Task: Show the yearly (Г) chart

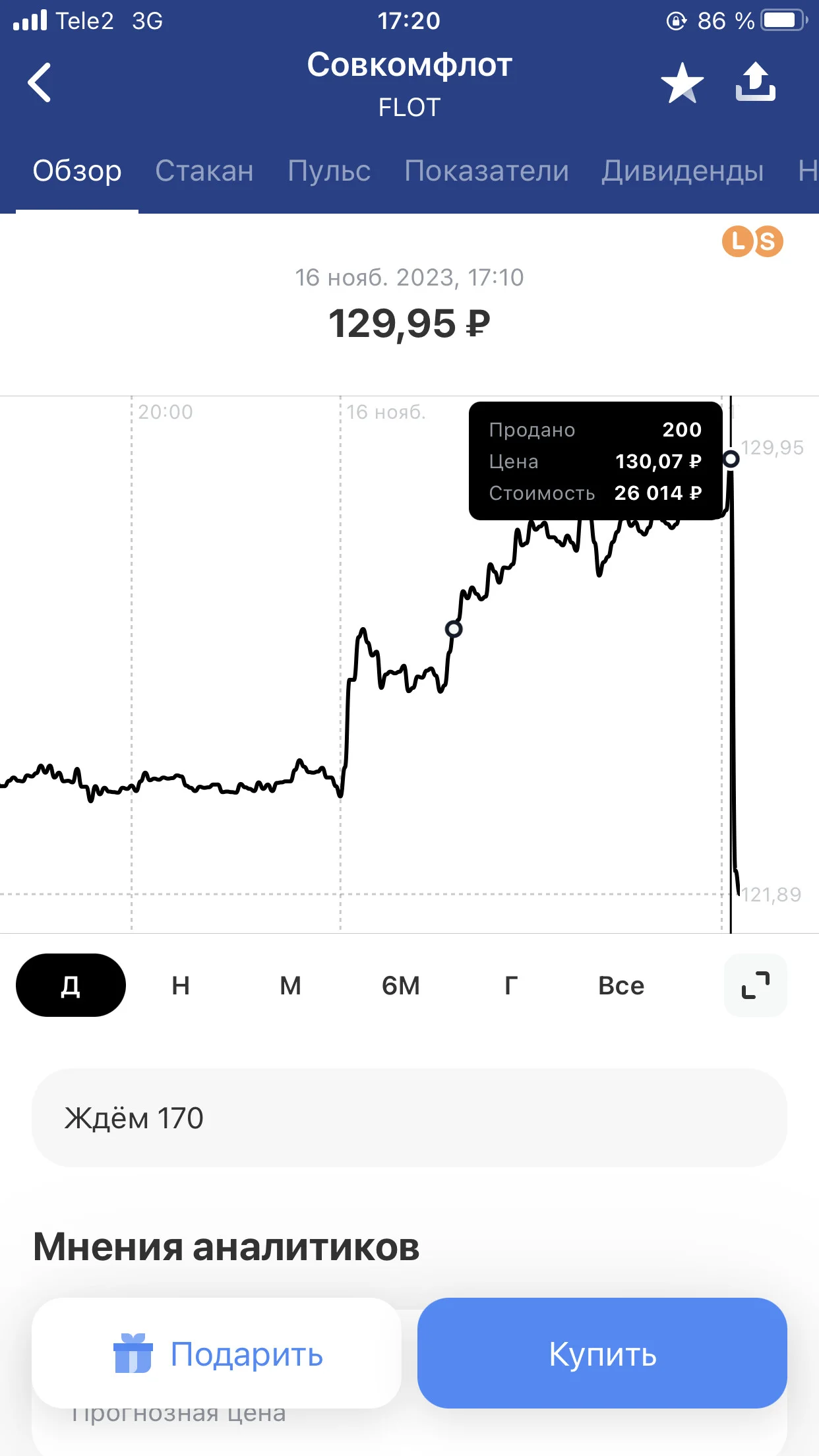Action: pyautogui.click(x=511, y=985)
